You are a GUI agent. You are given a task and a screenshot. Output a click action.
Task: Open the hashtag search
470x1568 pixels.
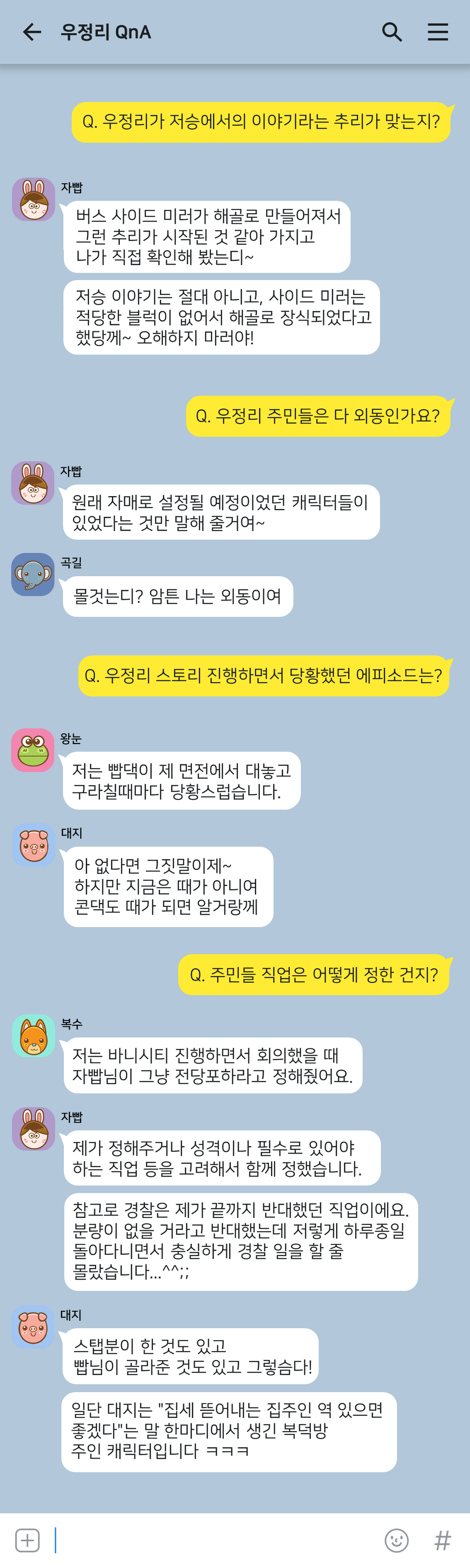click(442, 1540)
